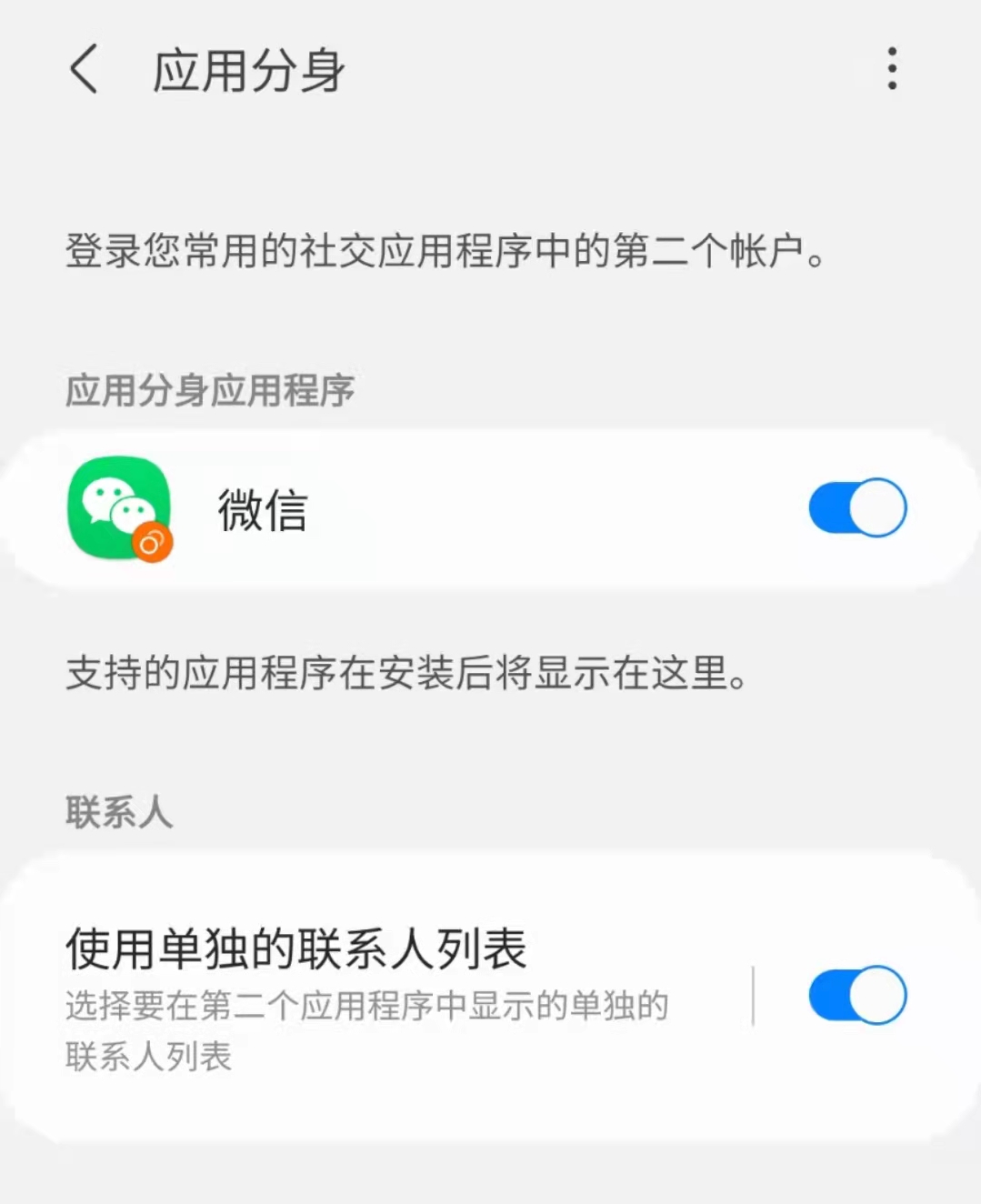Select the separate contacts list row

[x=364, y=995]
